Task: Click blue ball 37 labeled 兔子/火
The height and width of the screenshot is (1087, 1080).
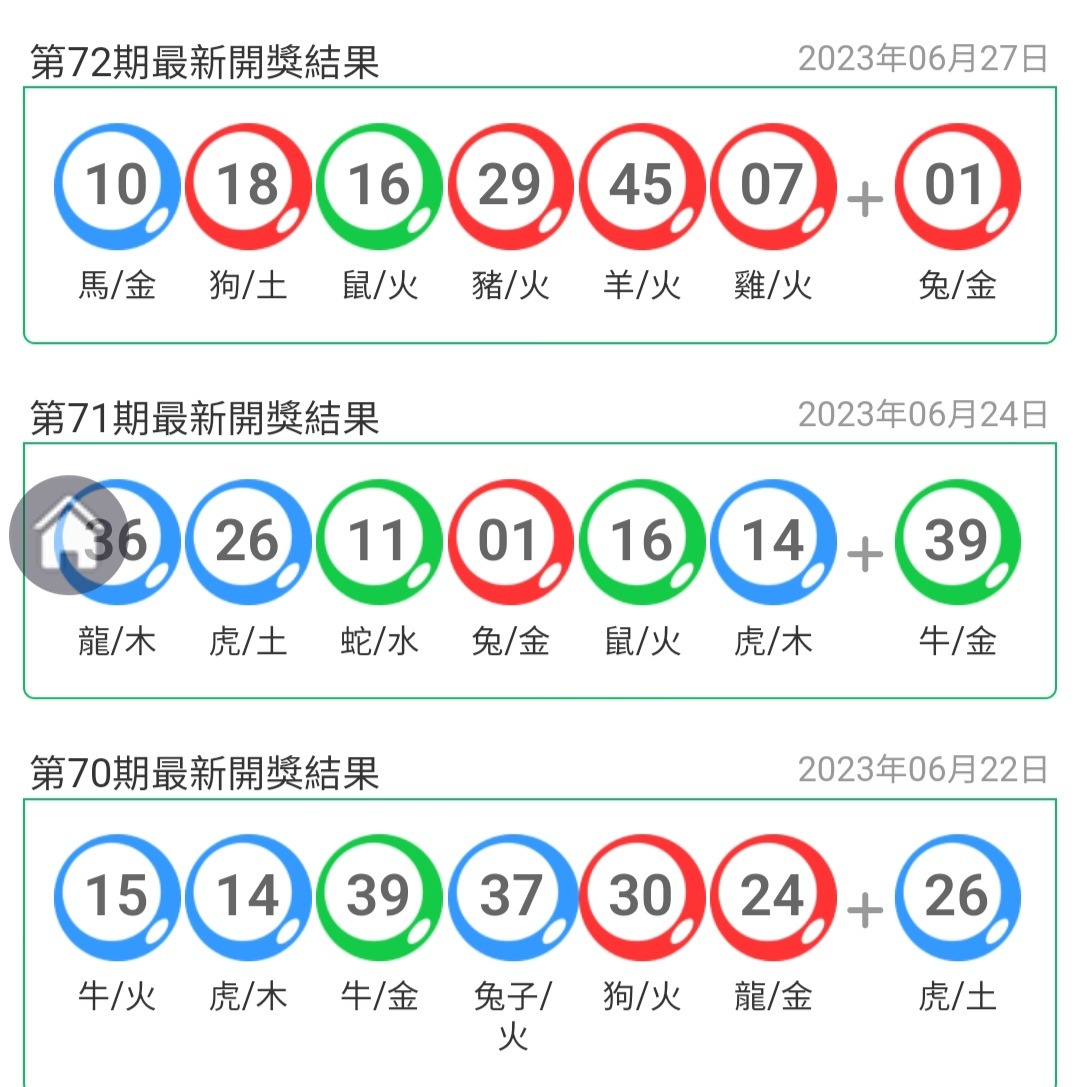Action: point(510,895)
